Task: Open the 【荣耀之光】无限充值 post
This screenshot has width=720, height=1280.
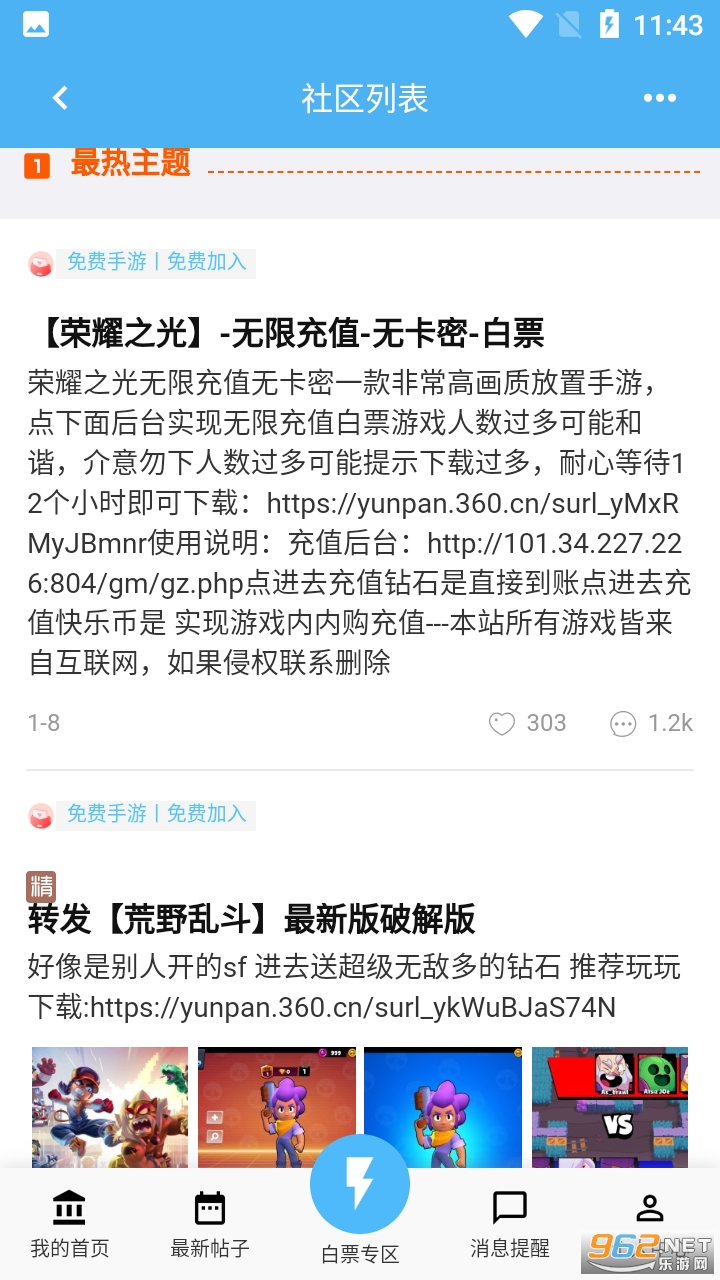Action: (x=286, y=333)
